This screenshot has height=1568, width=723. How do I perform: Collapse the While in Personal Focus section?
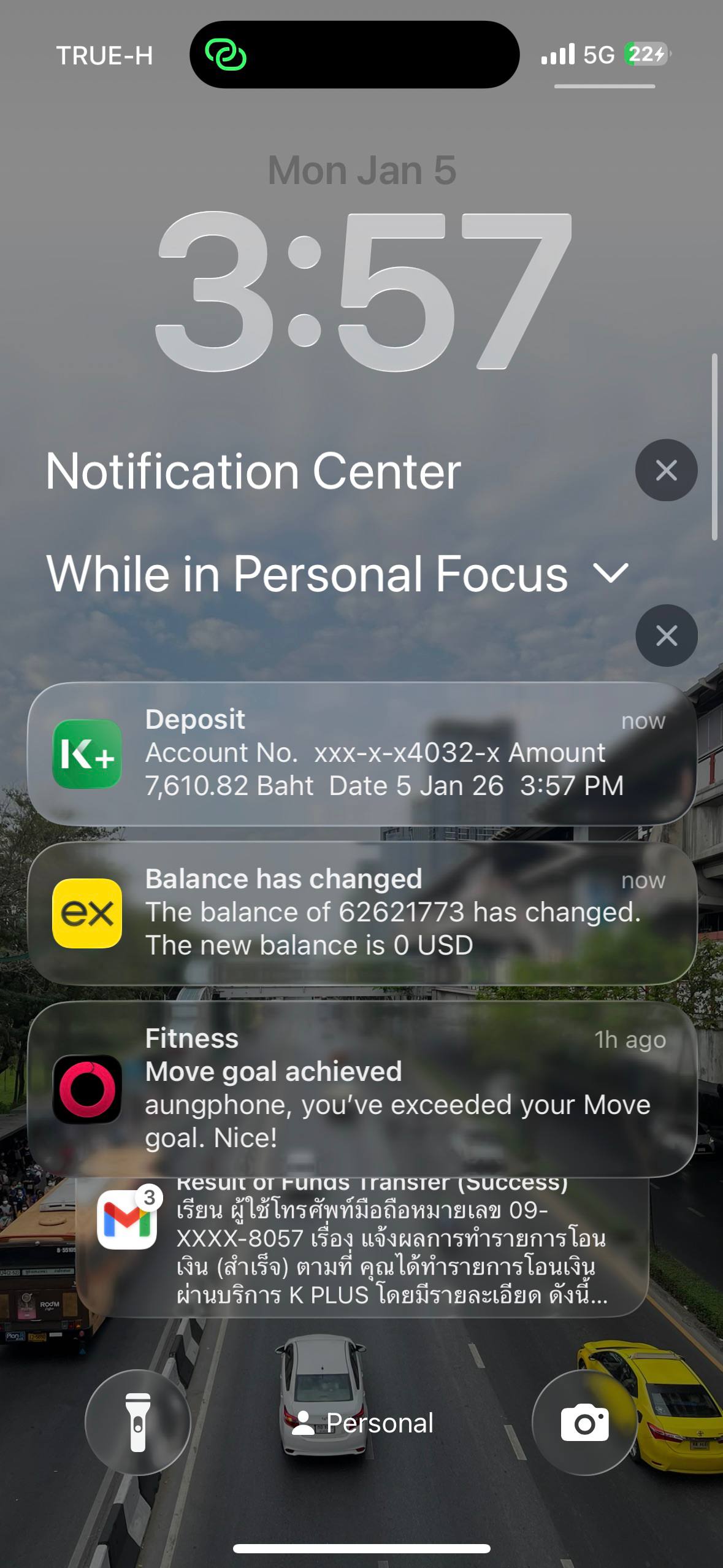[611, 574]
